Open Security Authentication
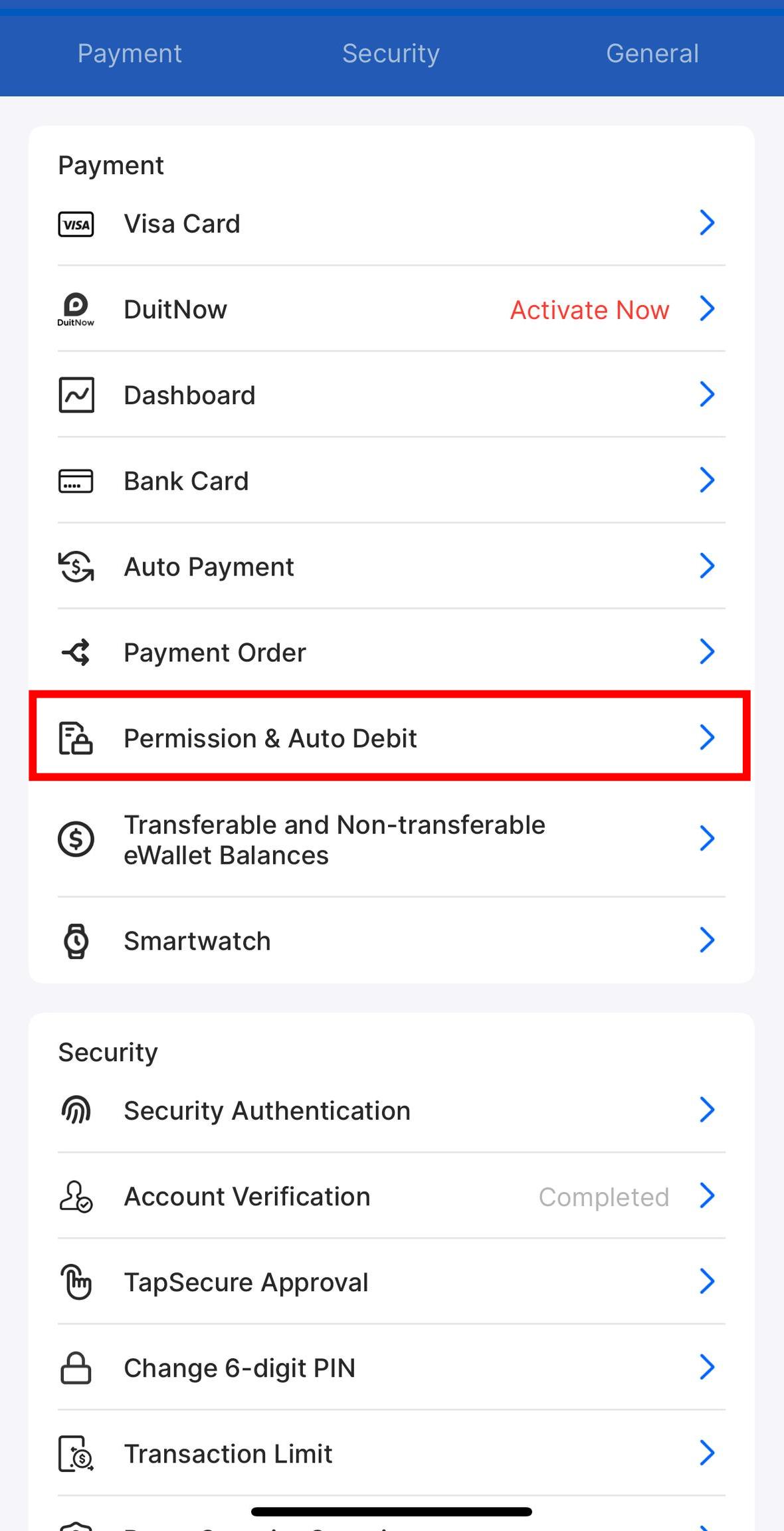The height and width of the screenshot is (1531, 784). (x=391, y=1110)
